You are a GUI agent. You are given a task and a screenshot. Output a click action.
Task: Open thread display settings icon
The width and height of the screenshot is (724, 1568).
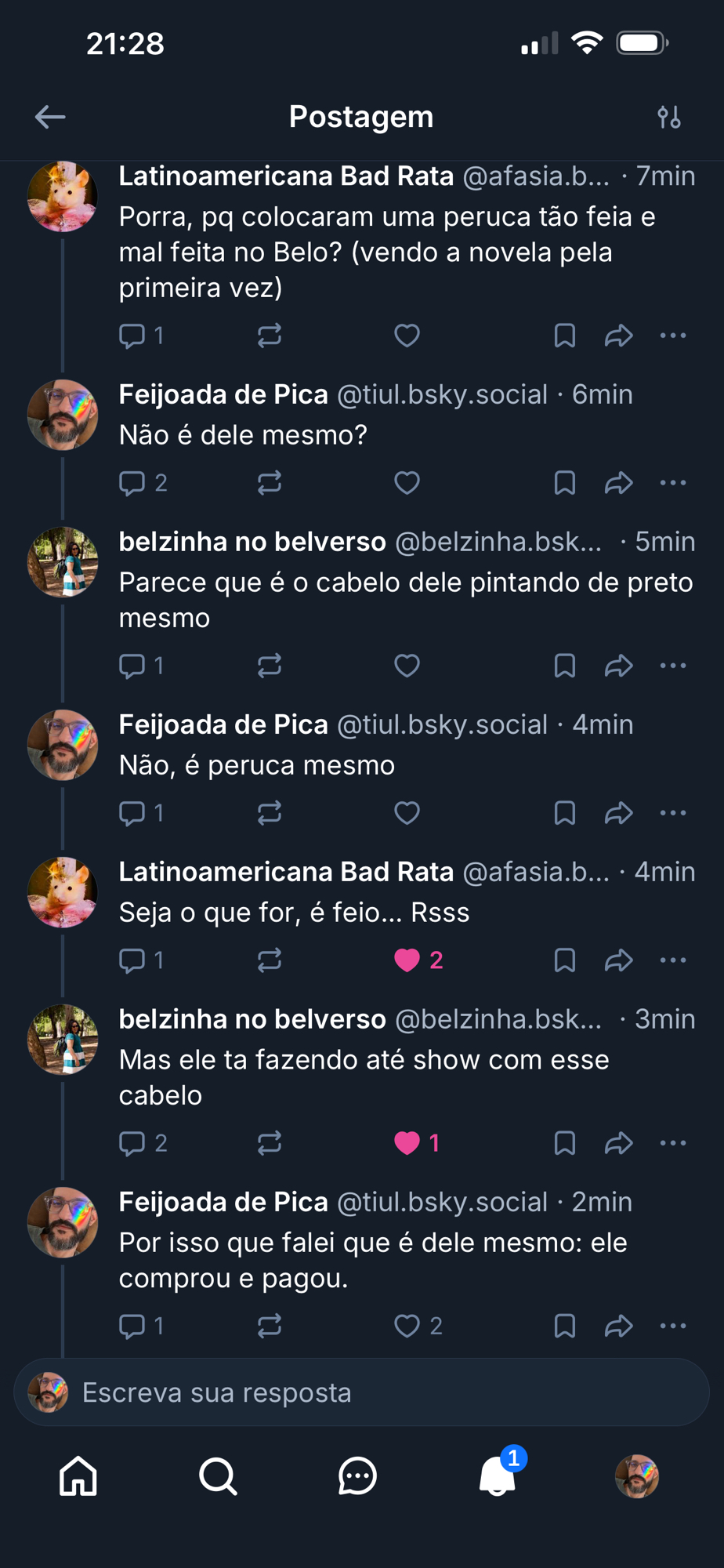click(668, 118)
